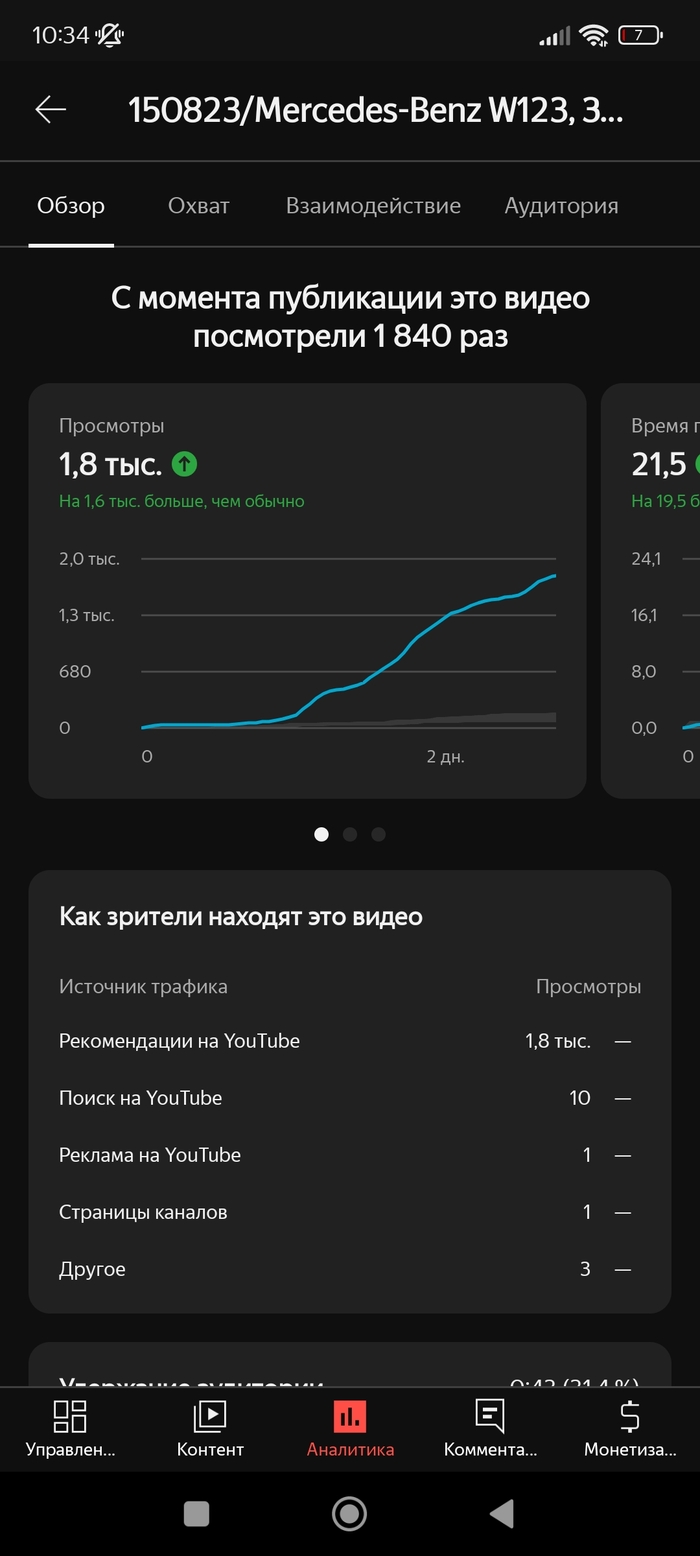Open the Как зрители находят это видео card
The width and height of the screenshot is (700, 1556).
[349, 1090]
